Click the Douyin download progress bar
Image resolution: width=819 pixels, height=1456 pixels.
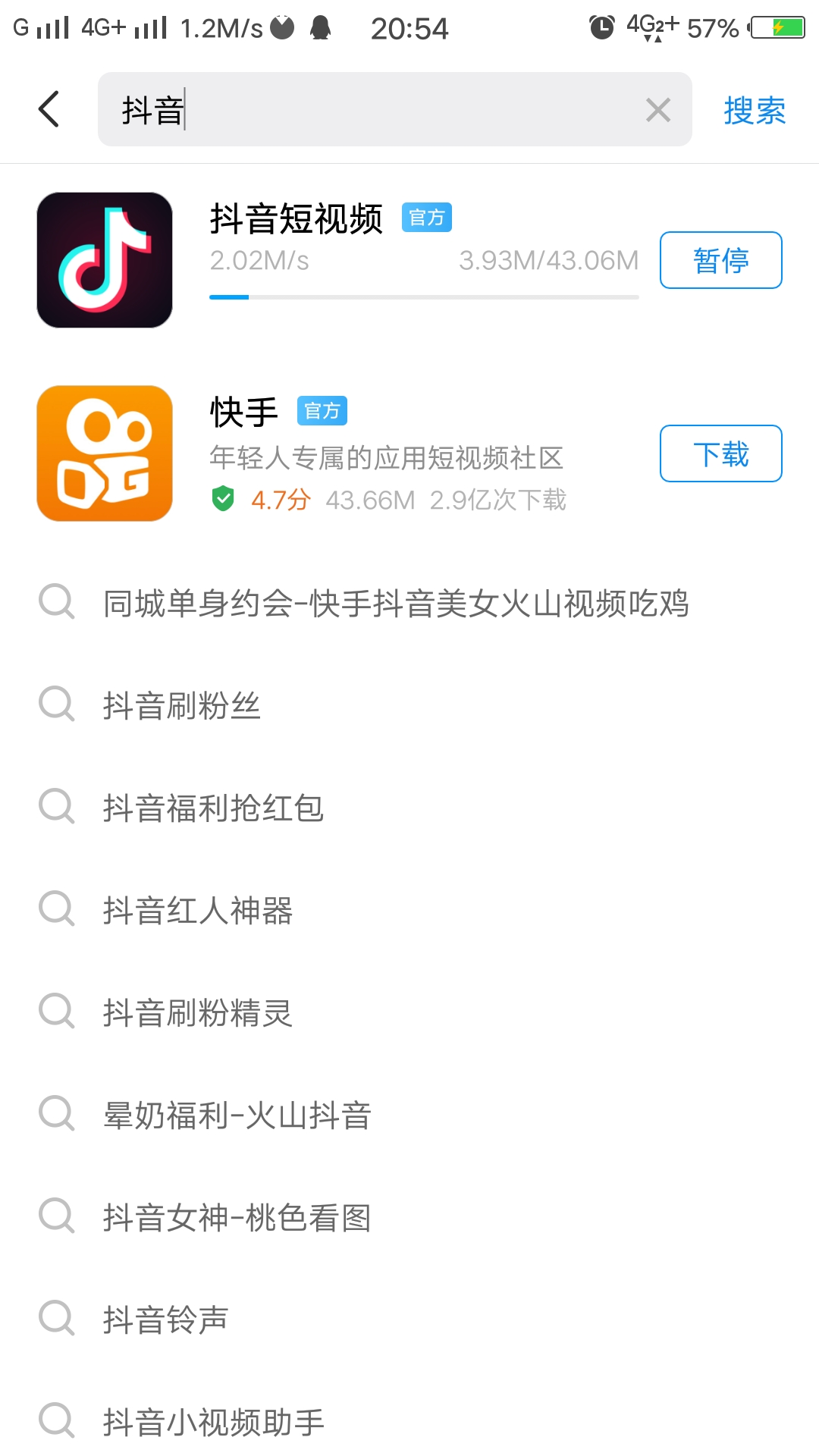point(424,298)
